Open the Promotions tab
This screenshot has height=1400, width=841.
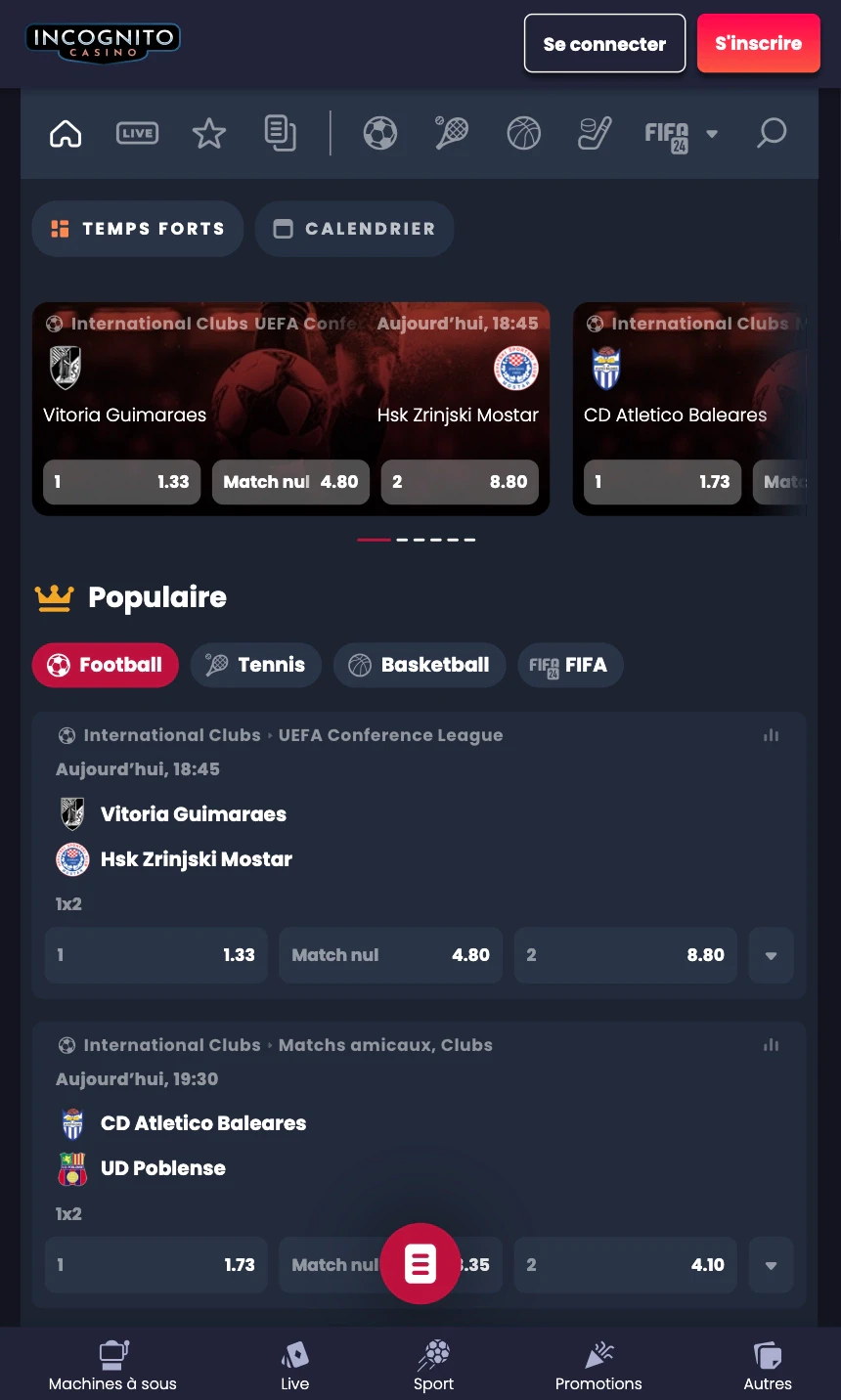click(598, 1366)
